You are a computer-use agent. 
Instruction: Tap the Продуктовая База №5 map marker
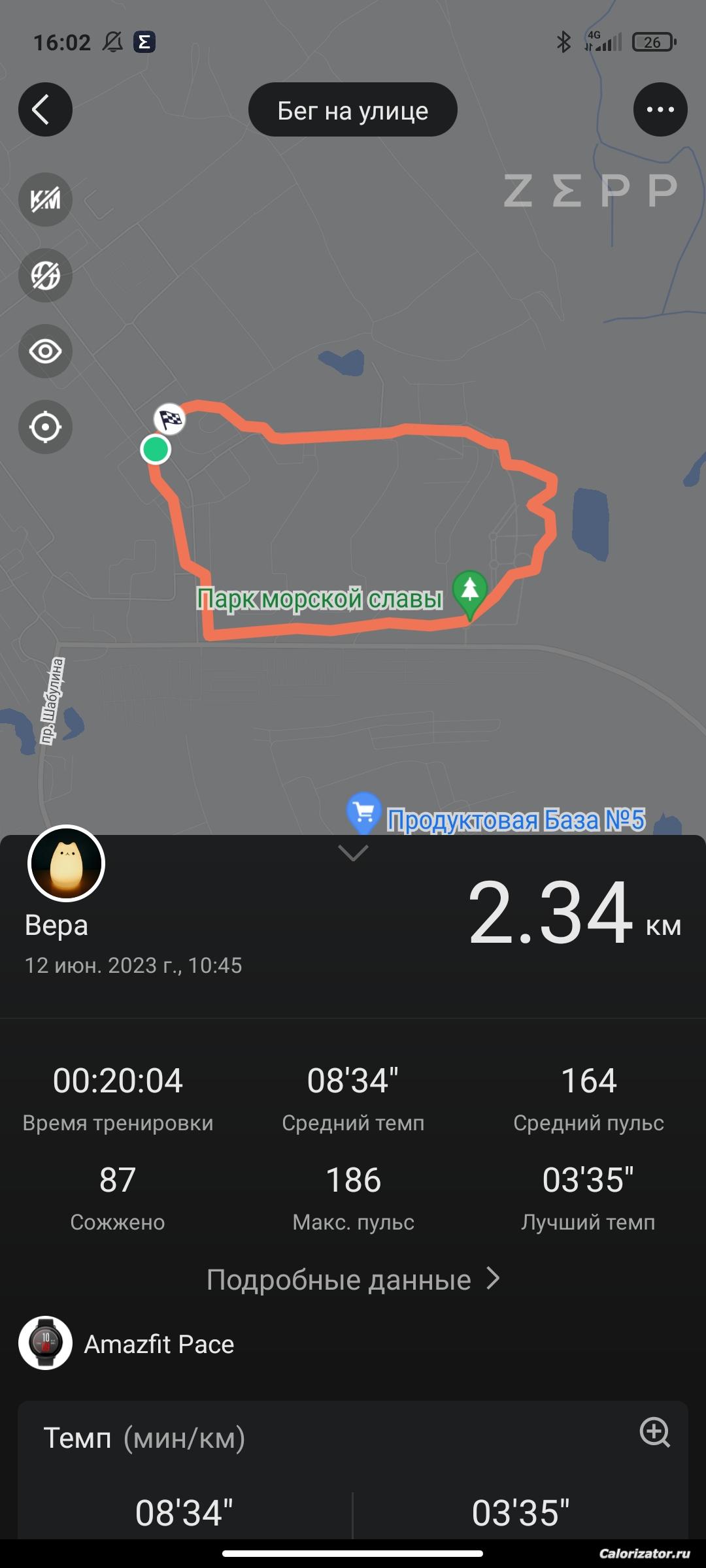pos(364,813)
